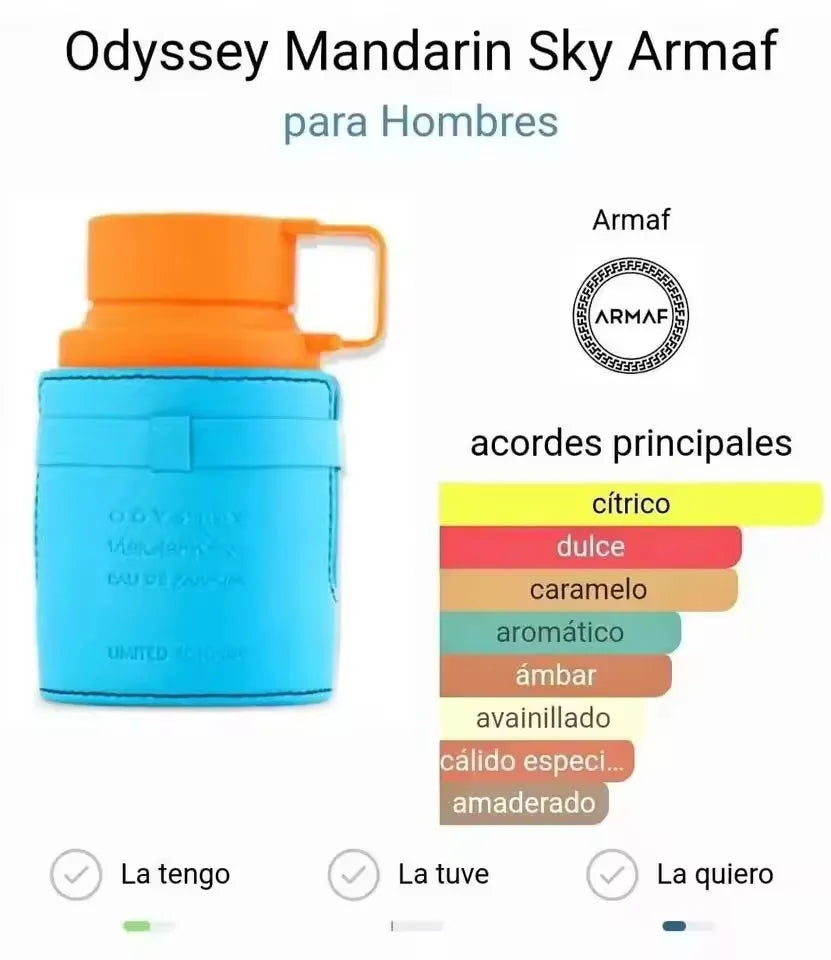Open the Armaf brand page

tap(631, 316)
